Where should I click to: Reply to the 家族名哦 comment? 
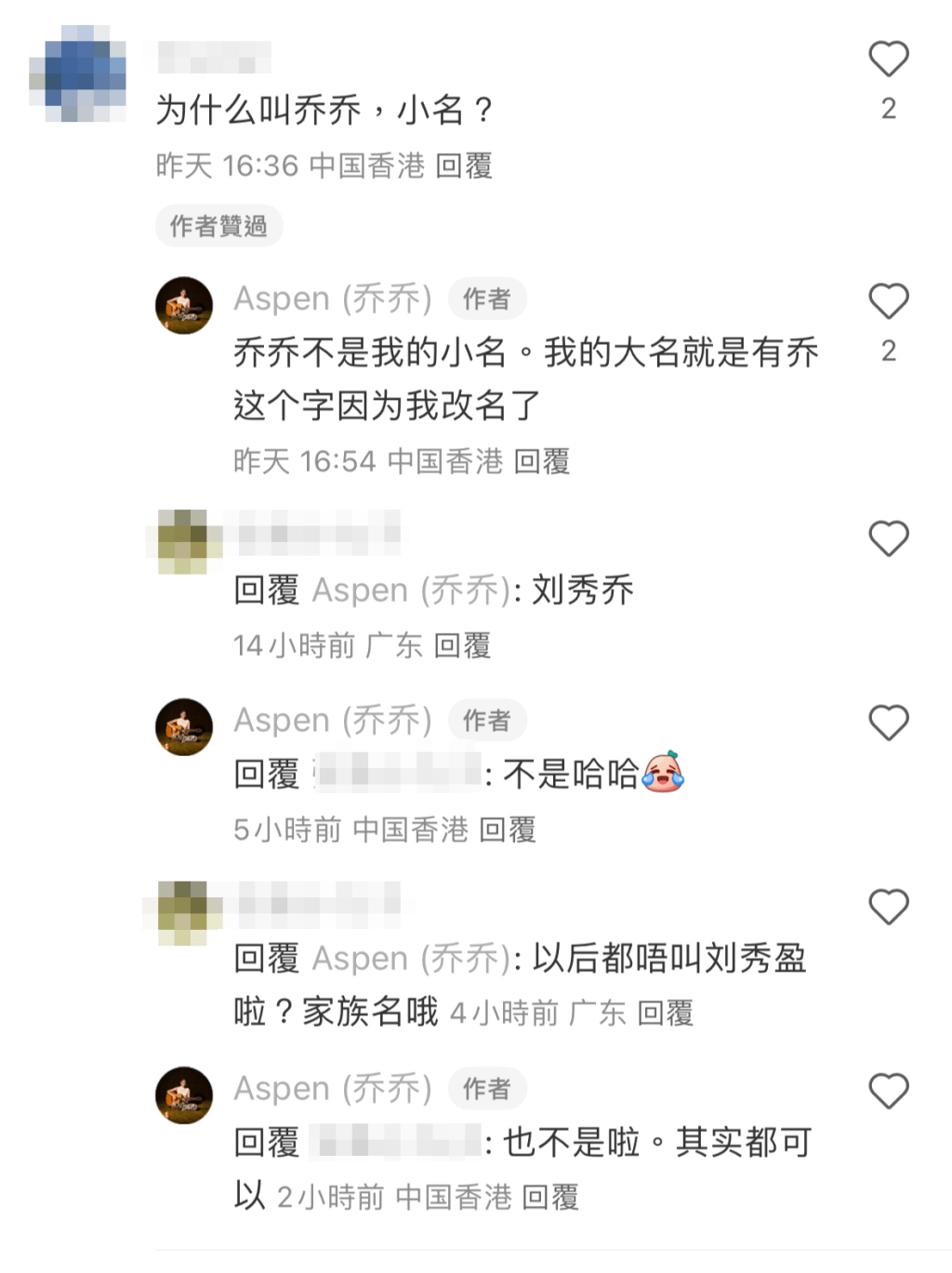665,1013
